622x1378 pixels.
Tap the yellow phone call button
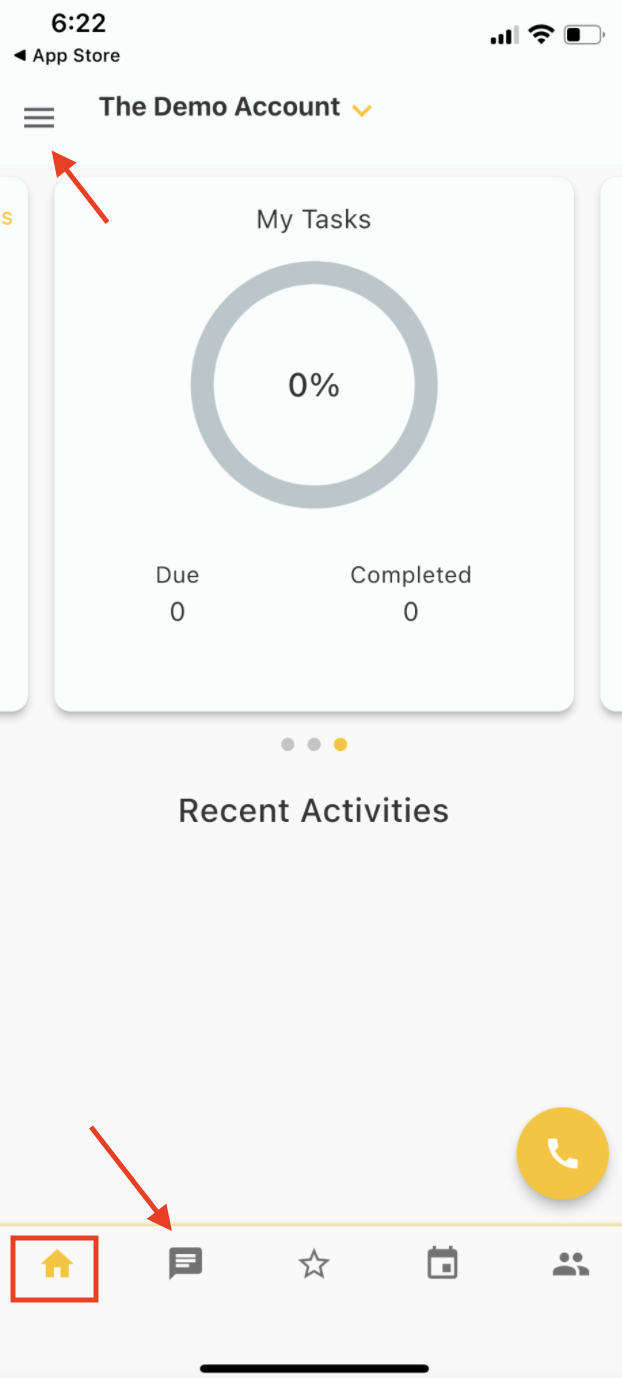tap(562, 1153)
